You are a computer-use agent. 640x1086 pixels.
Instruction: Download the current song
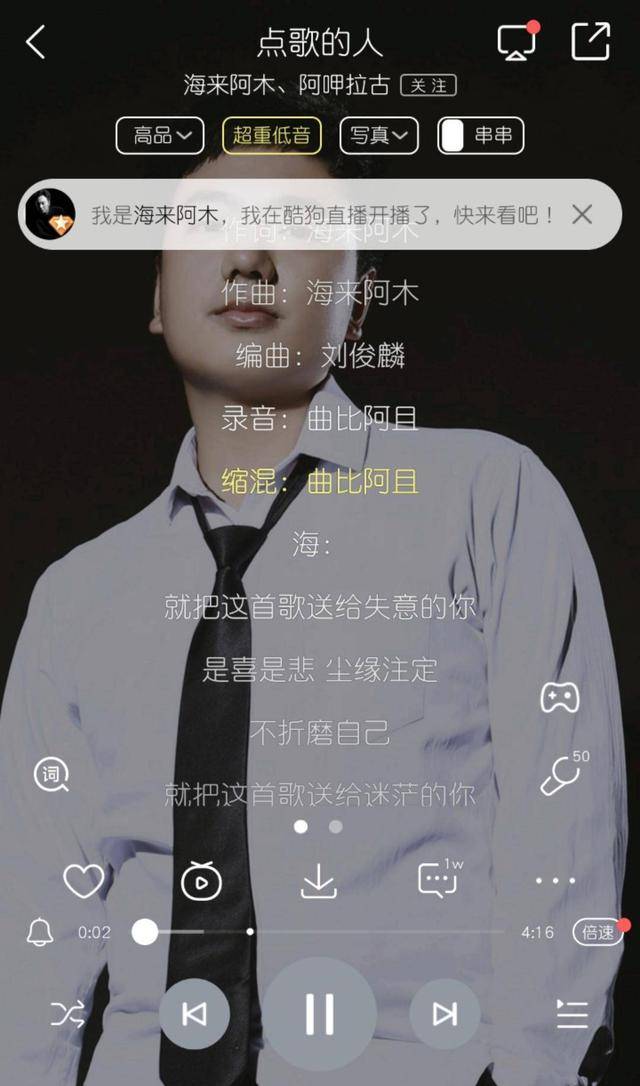pos(319,881)
